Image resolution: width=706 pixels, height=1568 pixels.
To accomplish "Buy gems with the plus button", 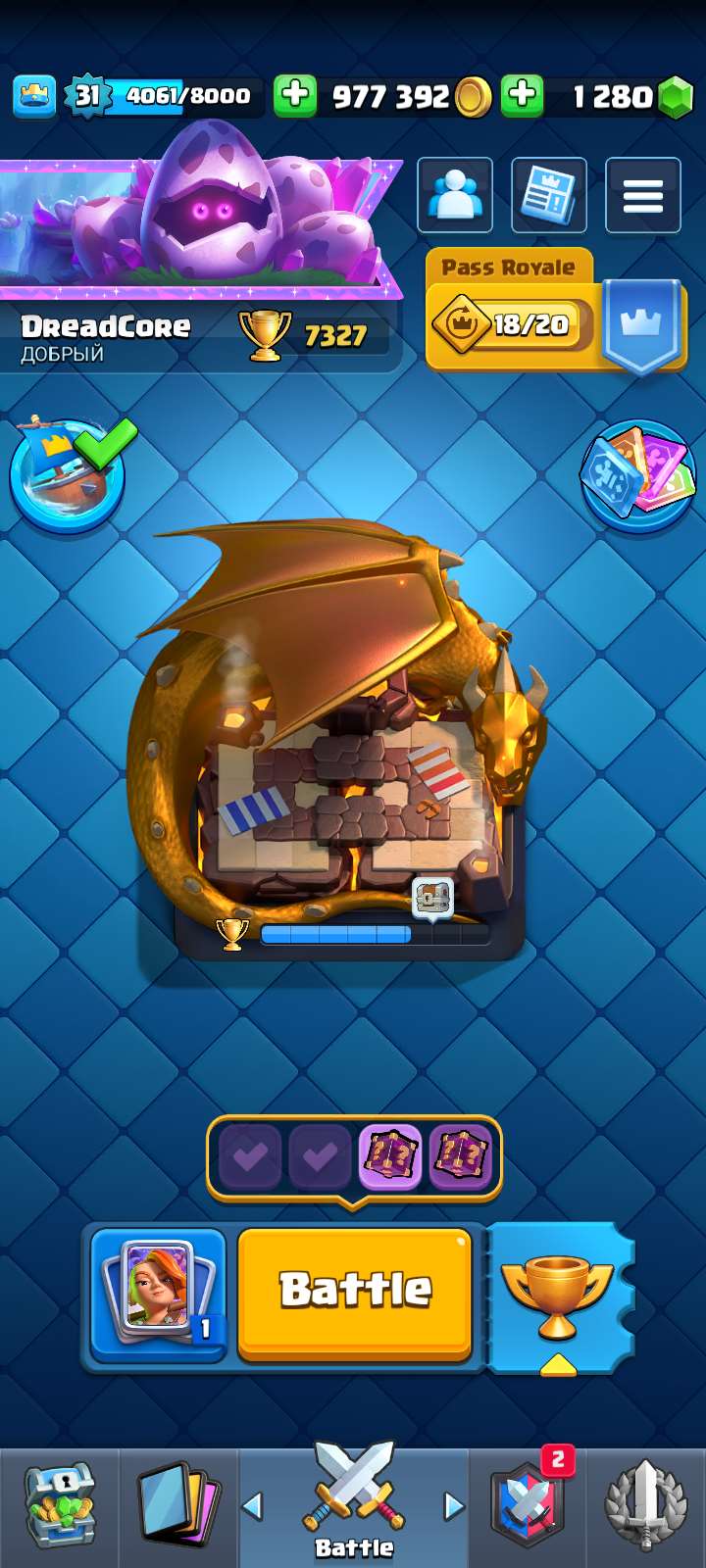I will [x=523, y=96].
